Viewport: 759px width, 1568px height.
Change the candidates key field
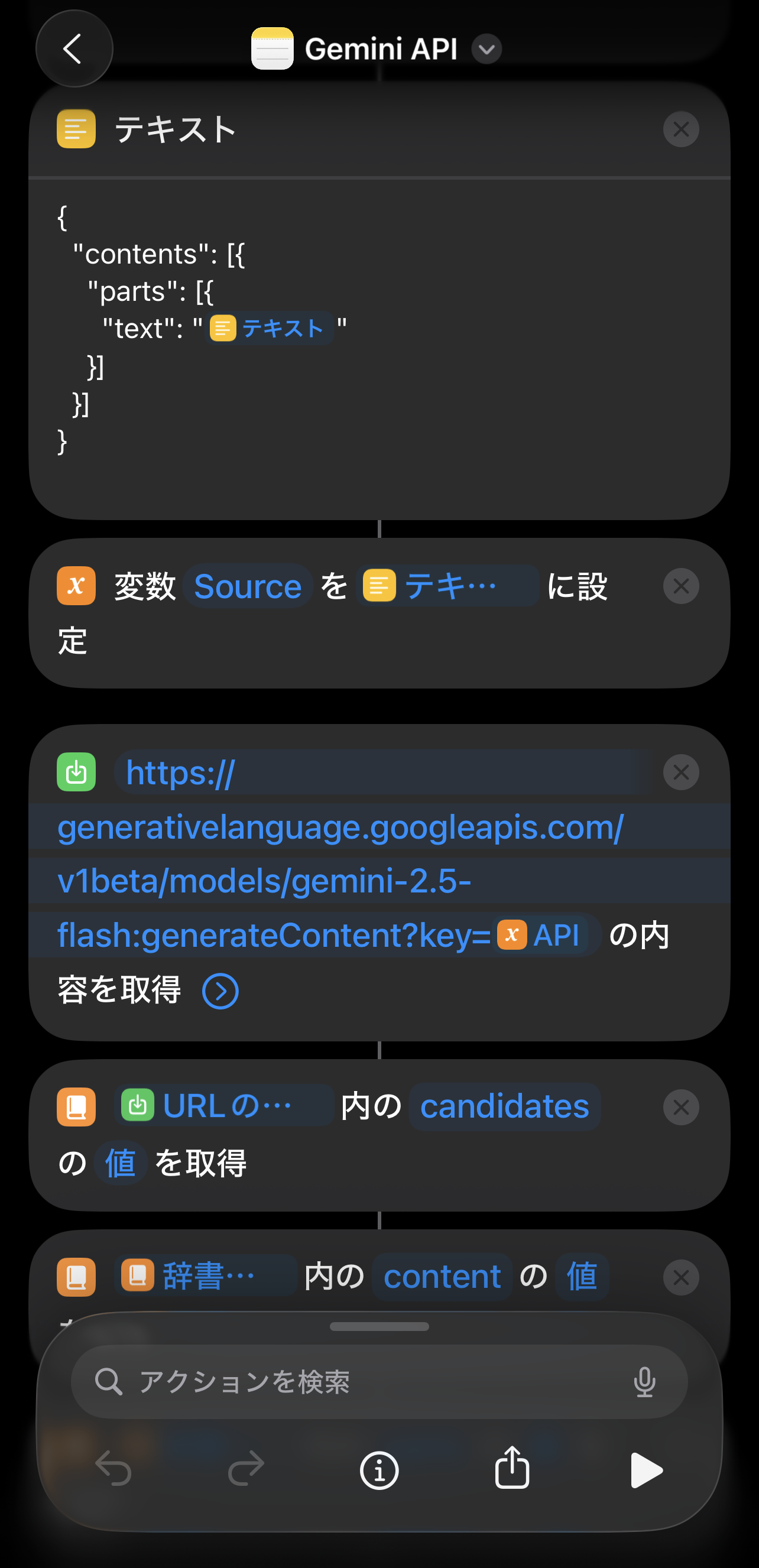pos(505,1106)
